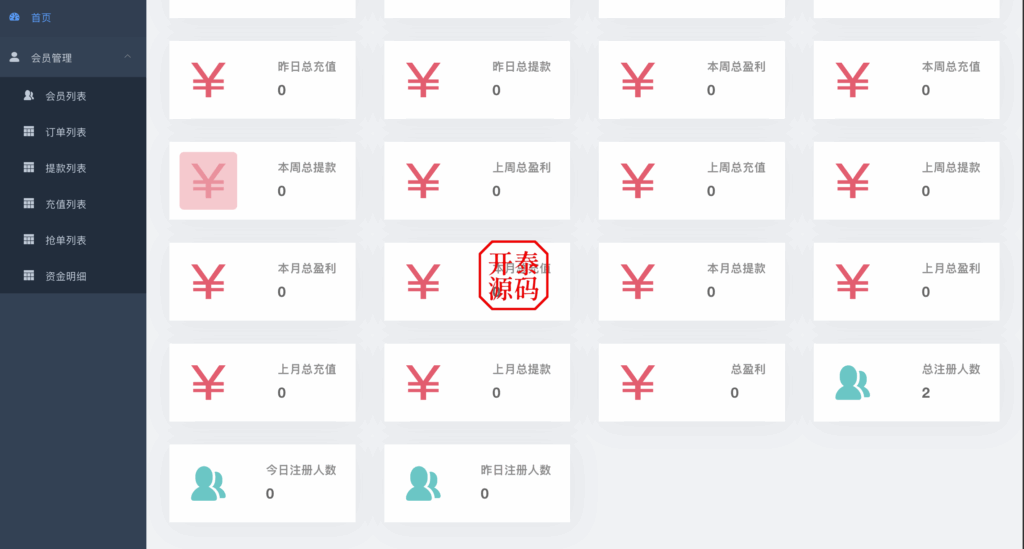1024x549 pixels.
Task: Select 充值列表 from the sidebar
Action: point(65,204)
